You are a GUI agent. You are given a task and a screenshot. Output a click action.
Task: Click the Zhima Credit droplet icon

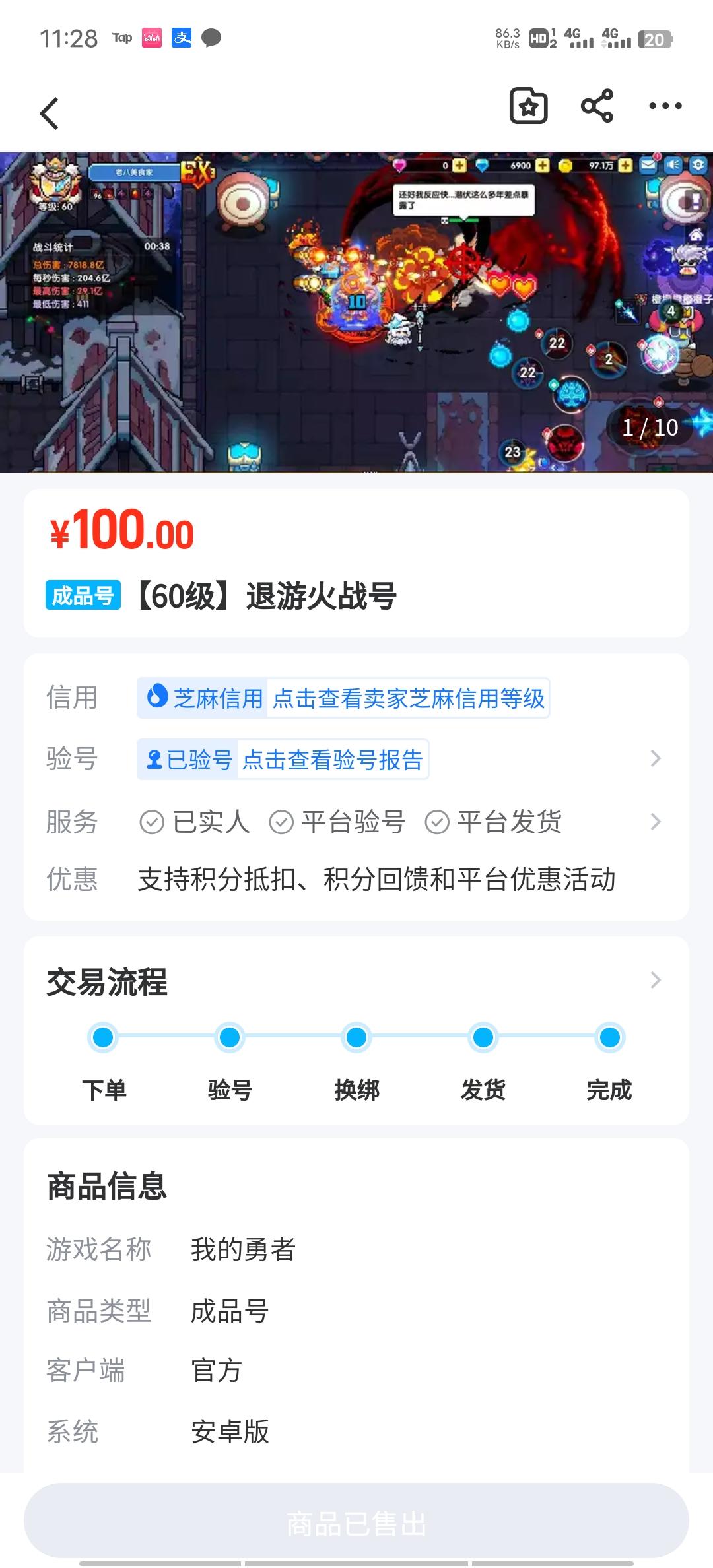[x=156, y=698]
